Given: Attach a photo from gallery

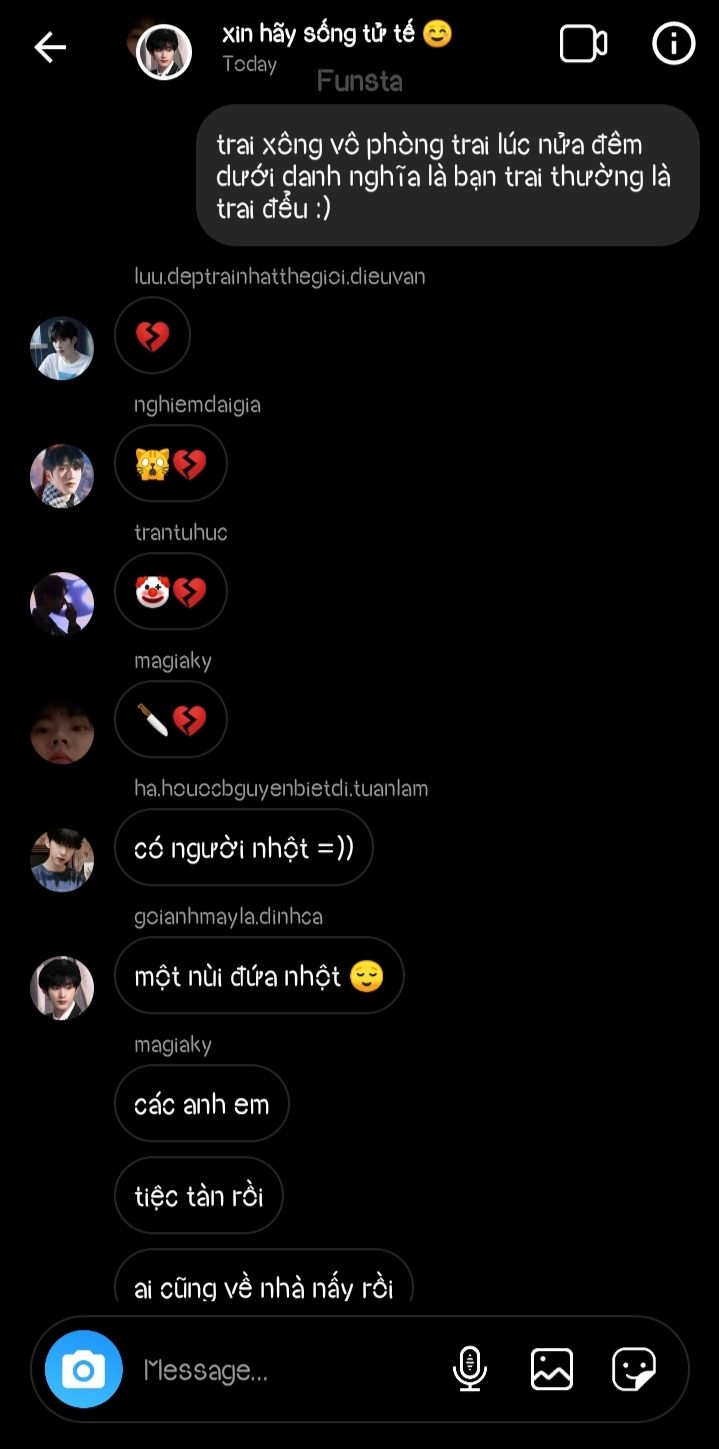Looking at the screenshot, I should pyautogui.click(x=552, y=1369).
